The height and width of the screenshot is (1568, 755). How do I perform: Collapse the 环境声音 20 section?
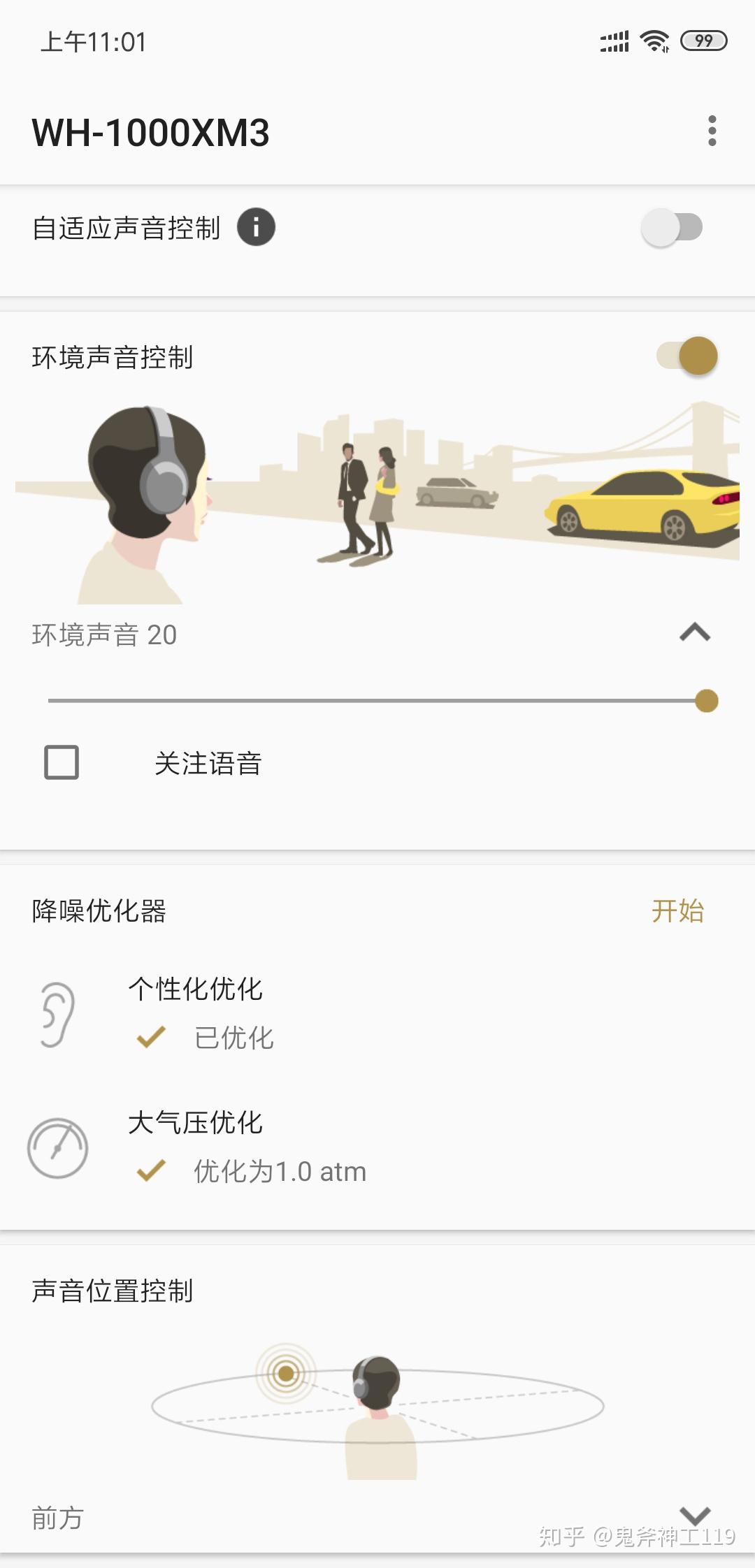[695, 633]
